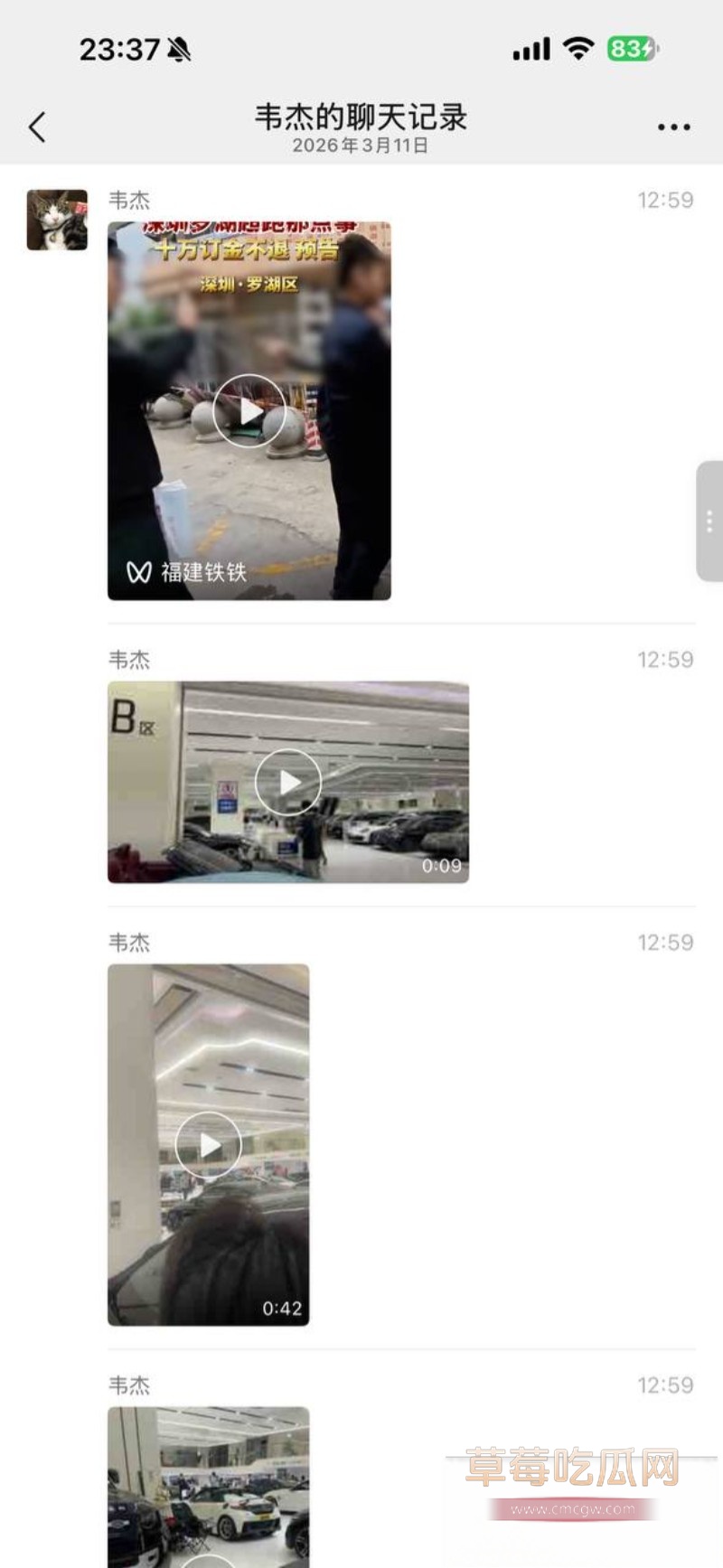This screenshot has height=1568, width=723.
Task: Open 韦杰's profile via his cat avatar
Action: coord(56,222)
